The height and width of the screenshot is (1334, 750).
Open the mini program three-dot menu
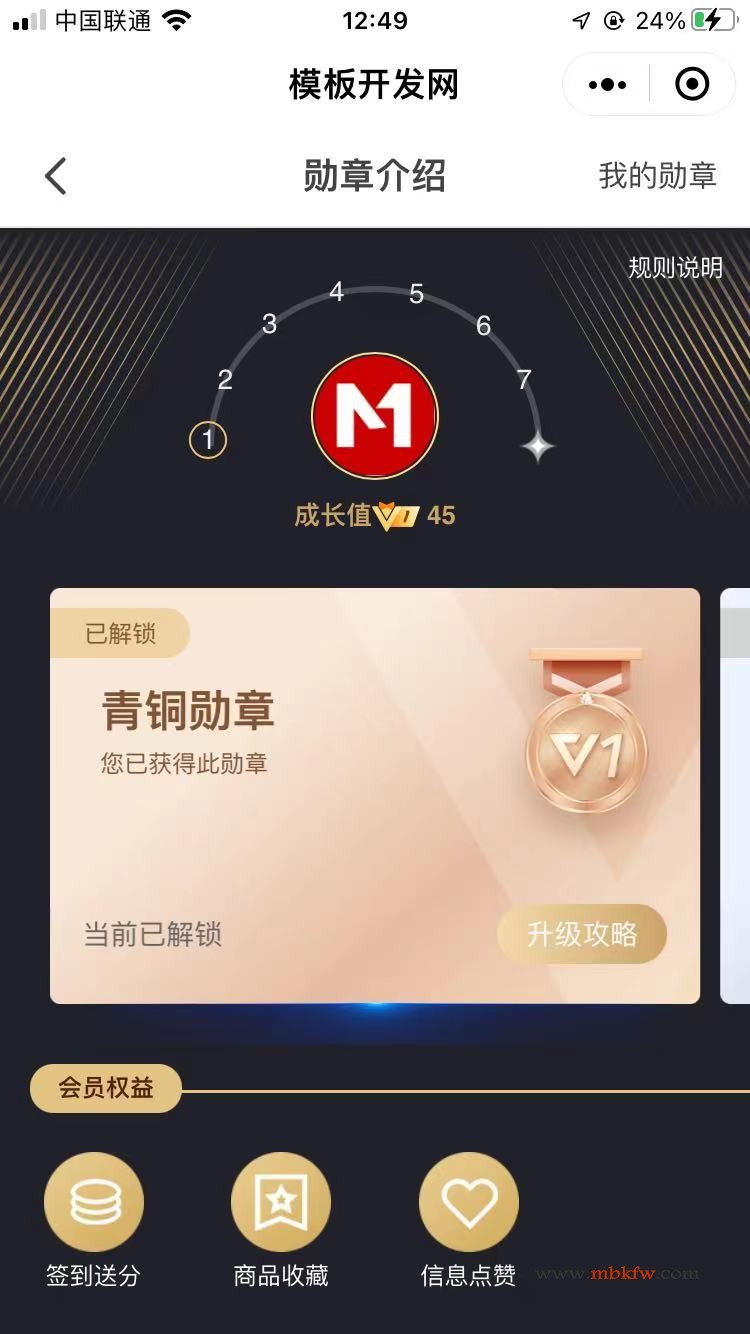coord(607,85)
